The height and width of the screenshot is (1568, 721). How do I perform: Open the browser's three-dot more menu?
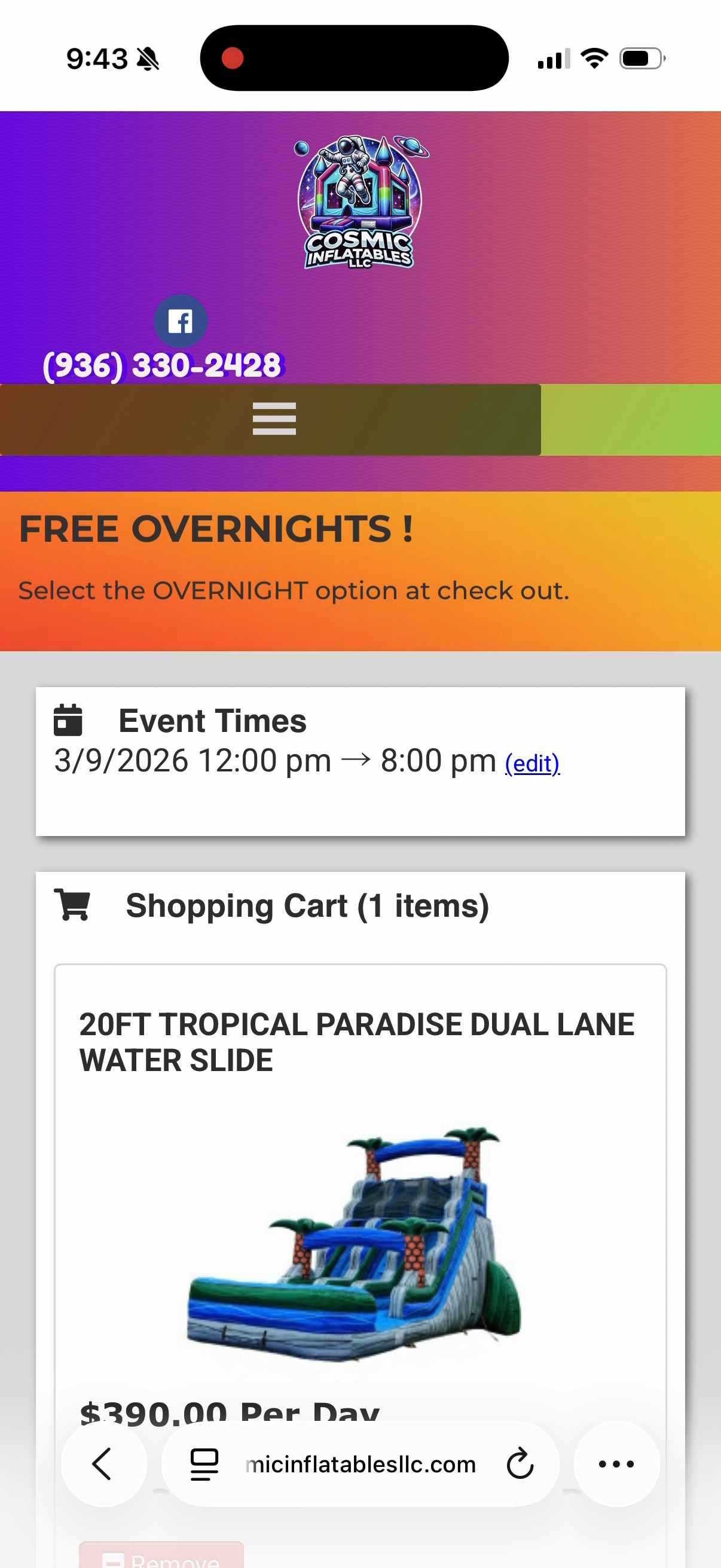coord(616,1464)
